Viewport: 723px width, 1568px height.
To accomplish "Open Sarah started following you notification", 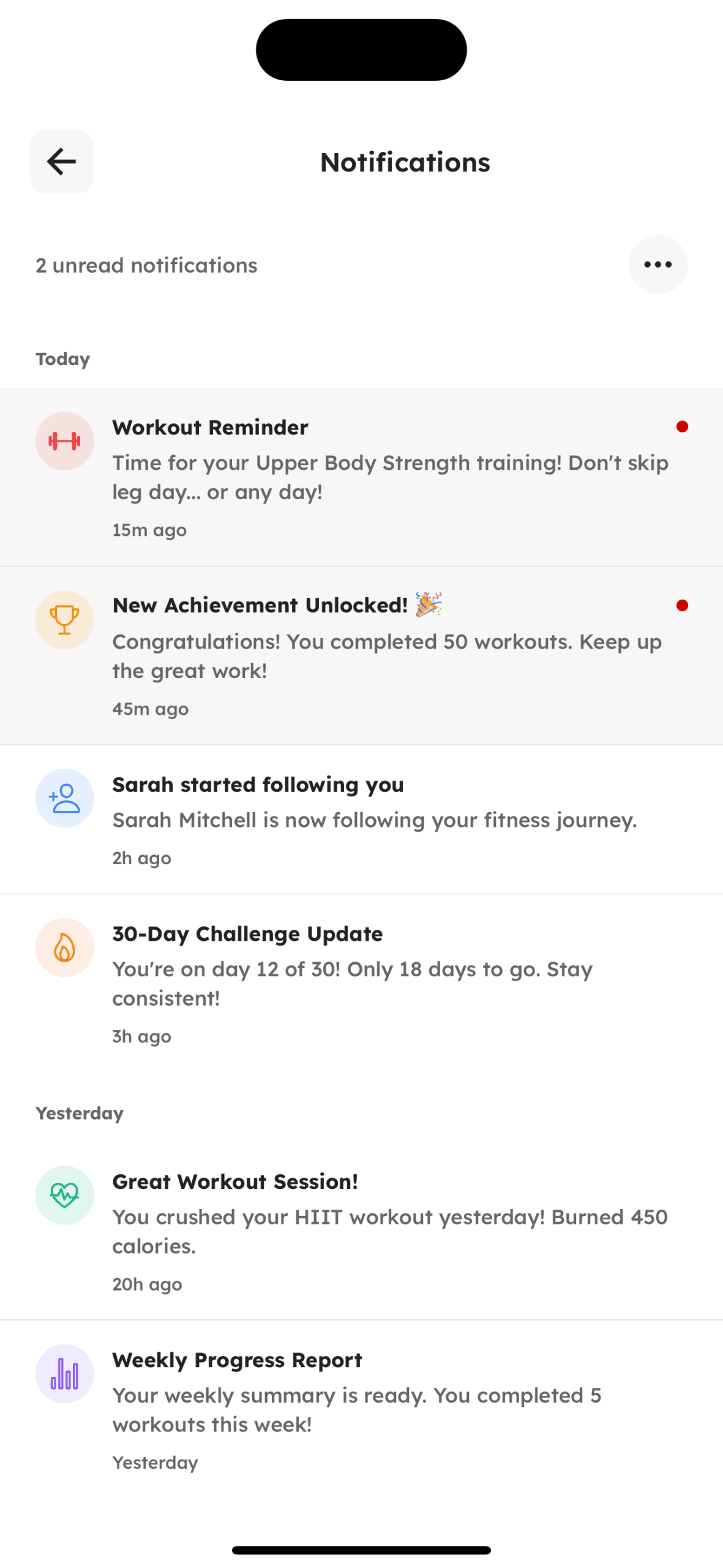I will 361,820.
